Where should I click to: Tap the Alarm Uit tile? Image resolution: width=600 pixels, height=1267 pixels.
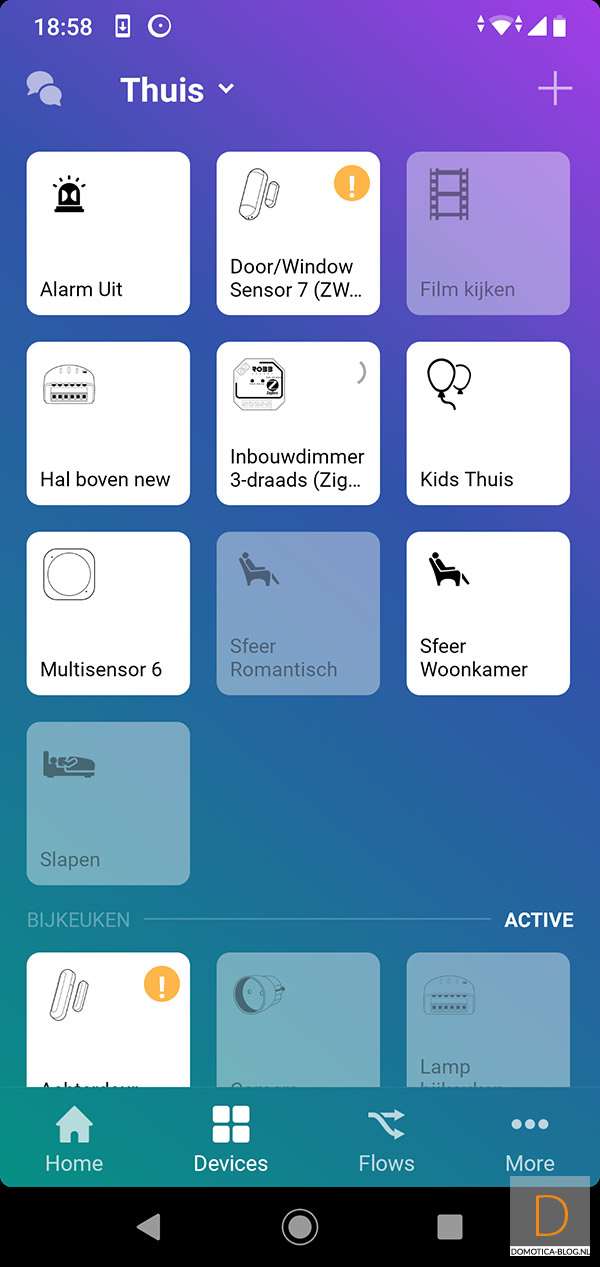(x=108, y=233)
